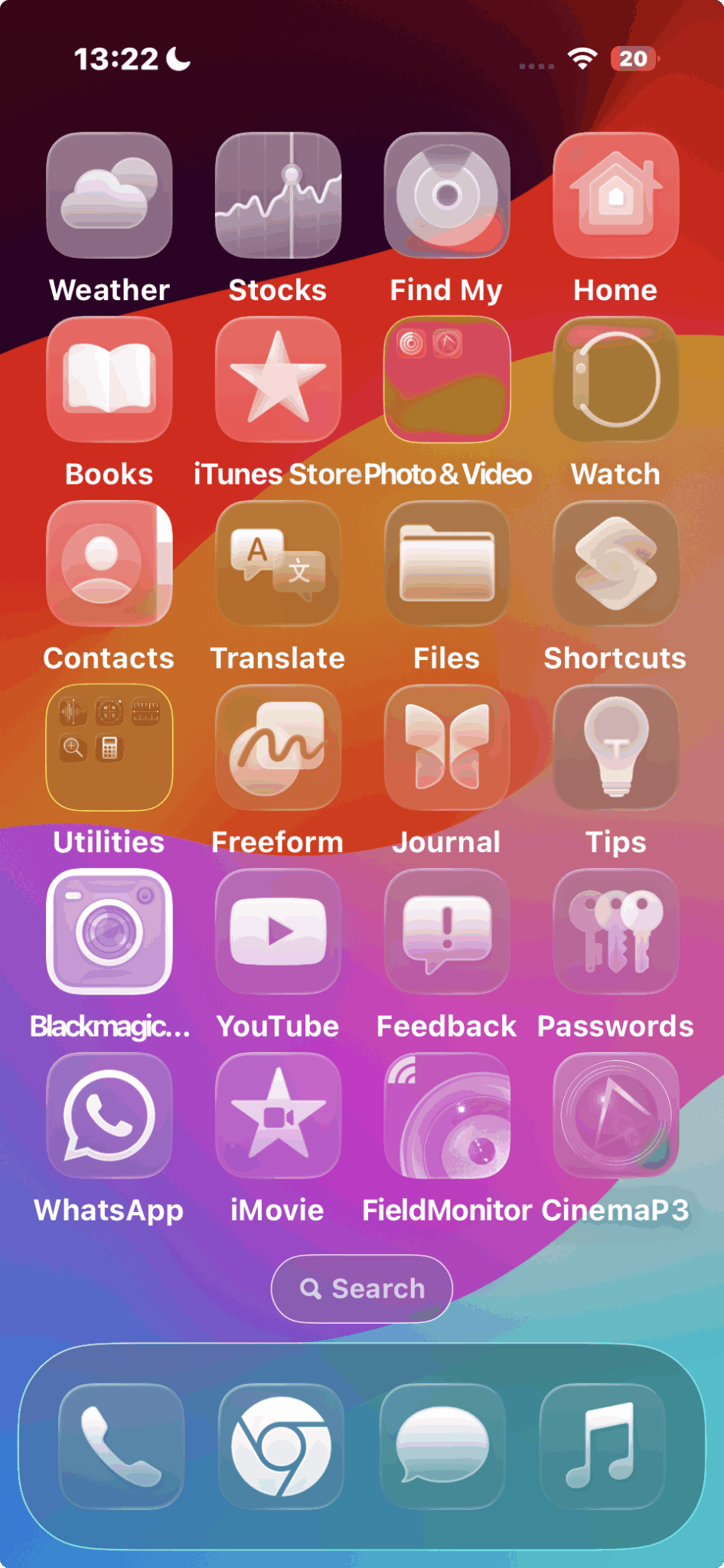The image size is (724, 1568).
Task: Expand the Utilities folder
Action: coord(108,748)
